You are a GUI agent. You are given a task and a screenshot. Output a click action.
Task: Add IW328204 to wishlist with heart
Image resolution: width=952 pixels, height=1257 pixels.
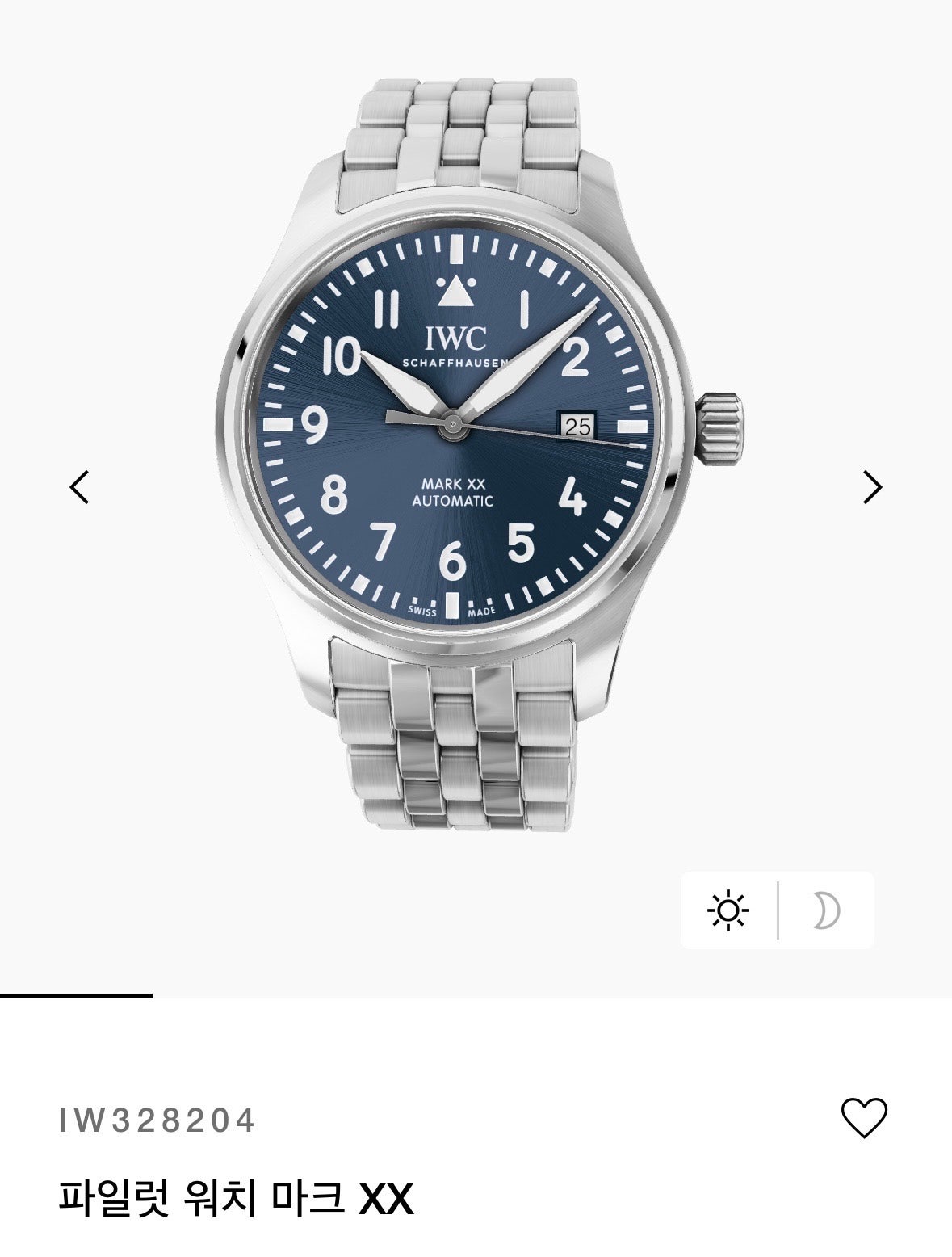click(x=864, y=1118)
